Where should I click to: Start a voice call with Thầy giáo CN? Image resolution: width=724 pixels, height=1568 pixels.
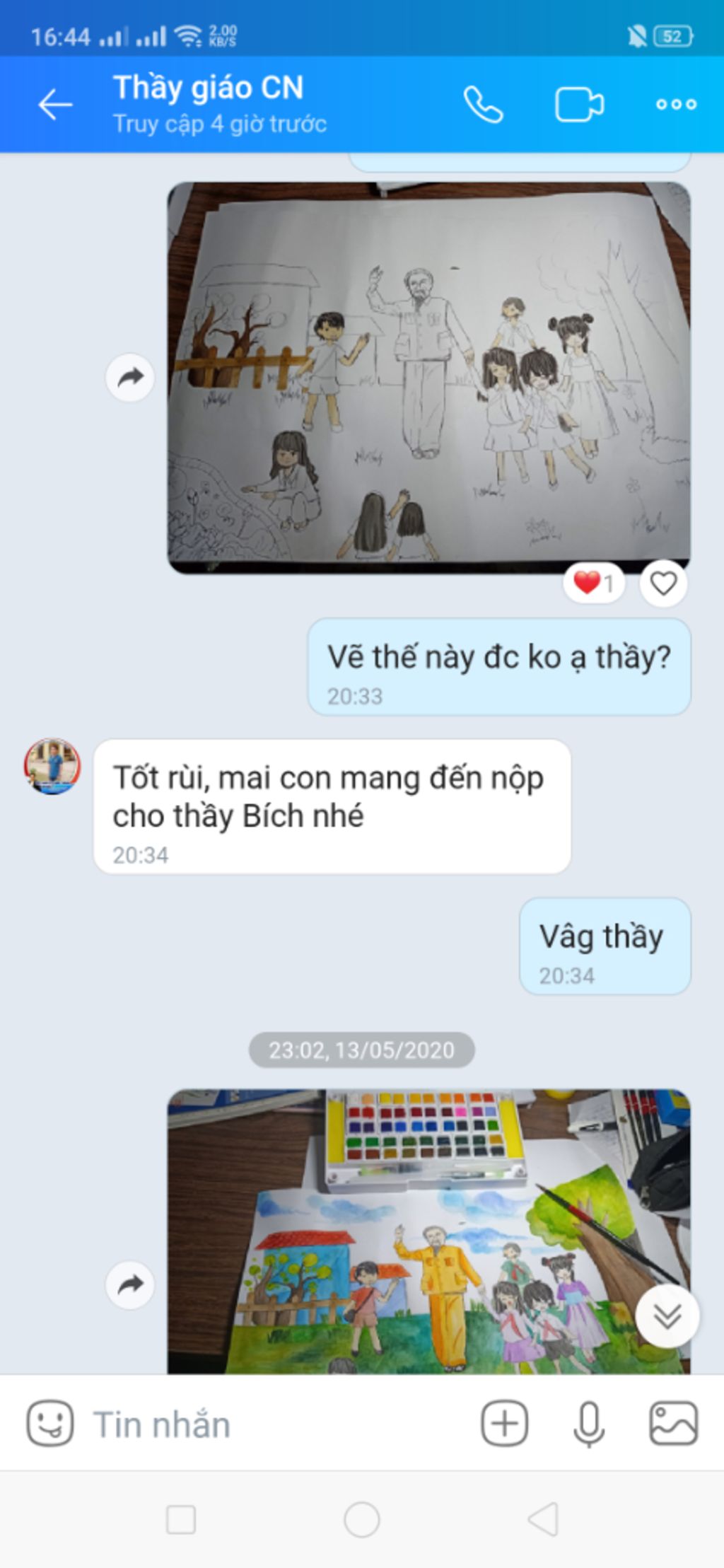(483, 105)
